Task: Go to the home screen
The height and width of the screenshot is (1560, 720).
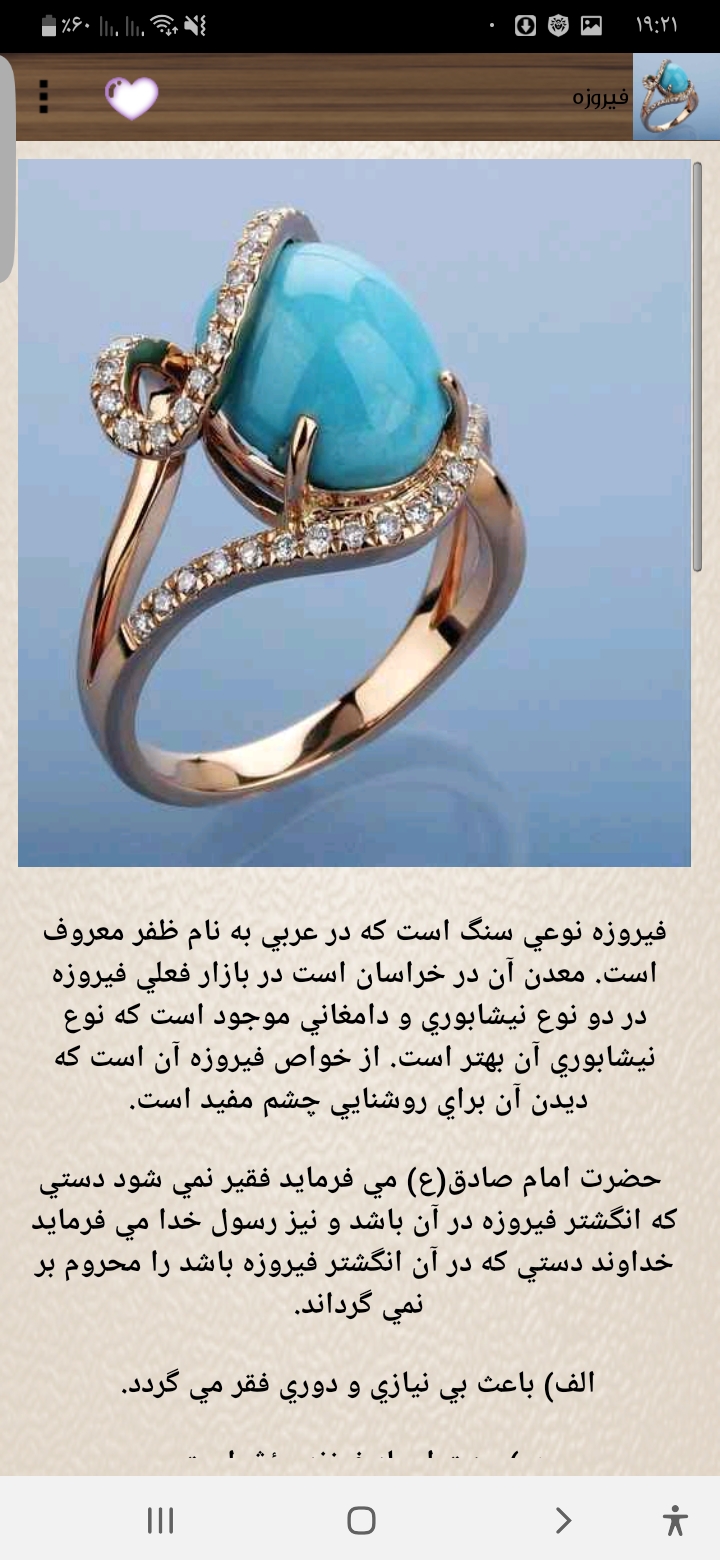Action: 361,1521
